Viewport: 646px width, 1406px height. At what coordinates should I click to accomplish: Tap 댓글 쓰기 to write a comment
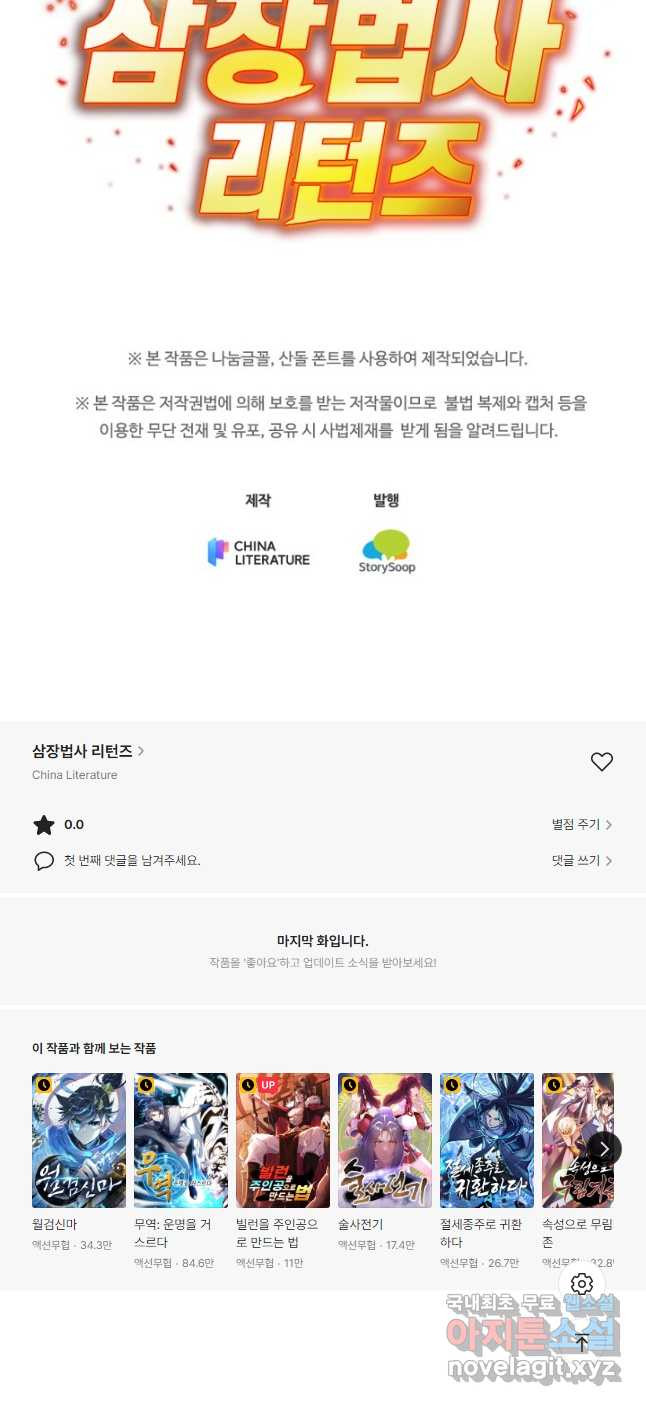click(581, 860)
